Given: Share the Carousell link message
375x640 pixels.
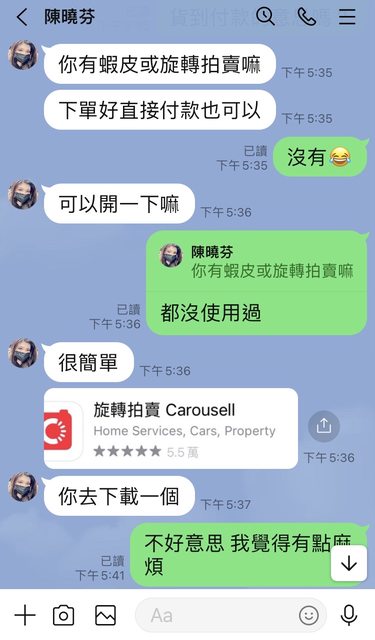Looking at the screenshot, I should point(324,427).
